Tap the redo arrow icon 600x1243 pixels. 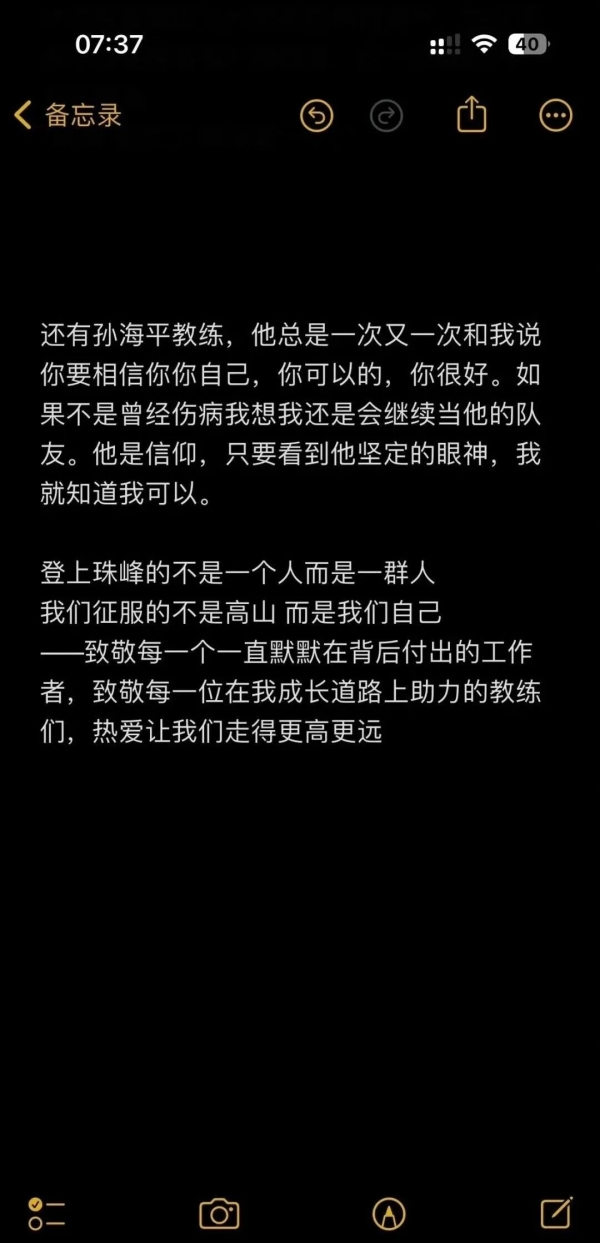386,116
